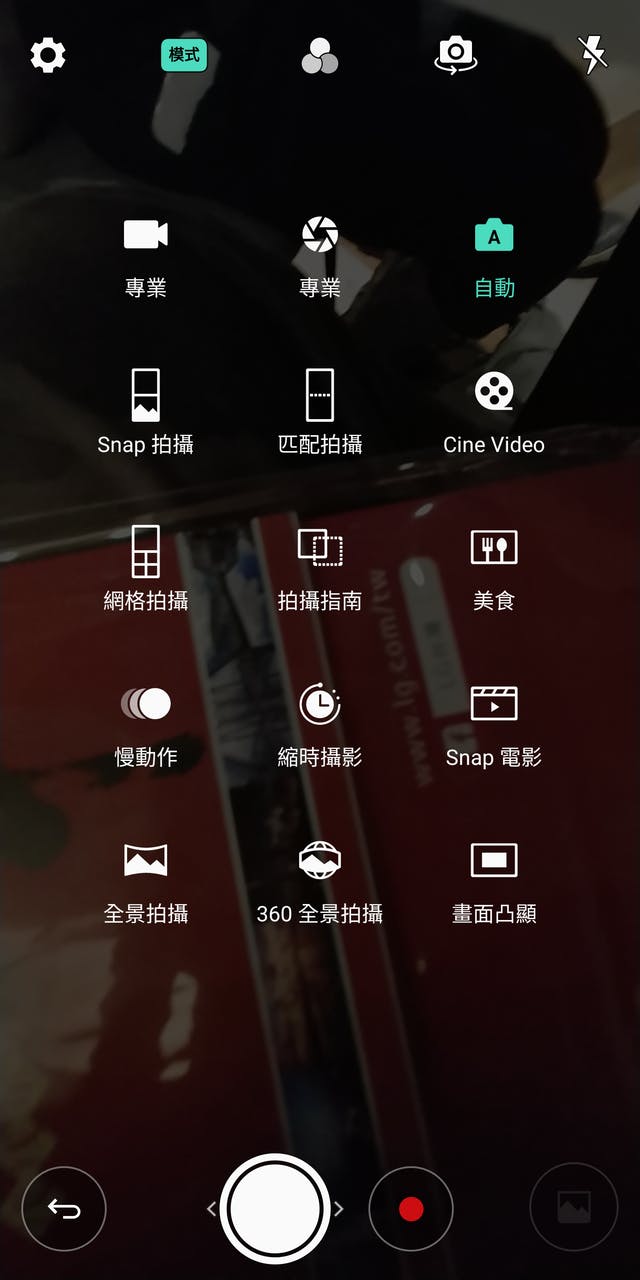Toggle the flash icon

pos(593,55)
